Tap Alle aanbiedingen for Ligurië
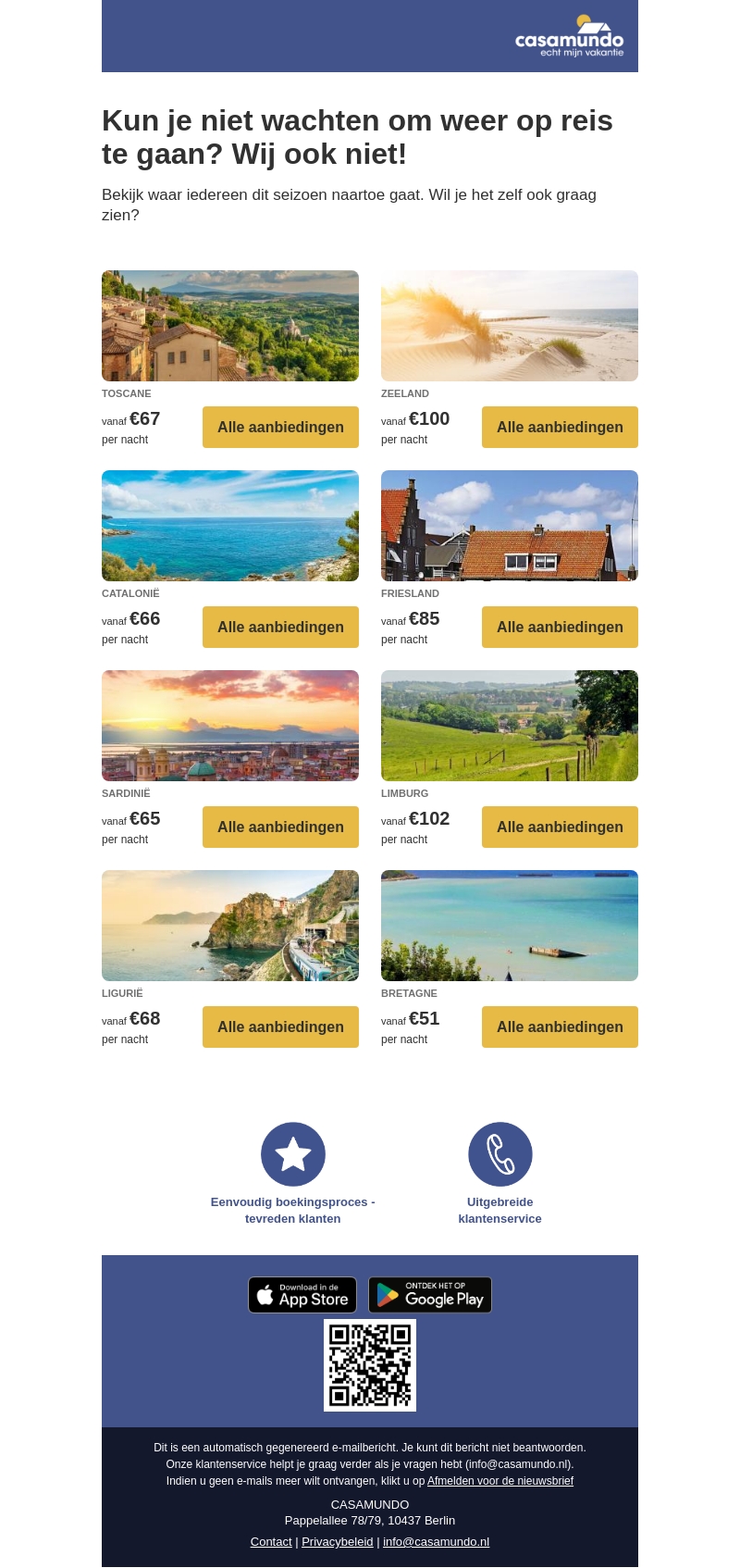This screenshot has height=1568, width=740. (x=280, y=1027)
